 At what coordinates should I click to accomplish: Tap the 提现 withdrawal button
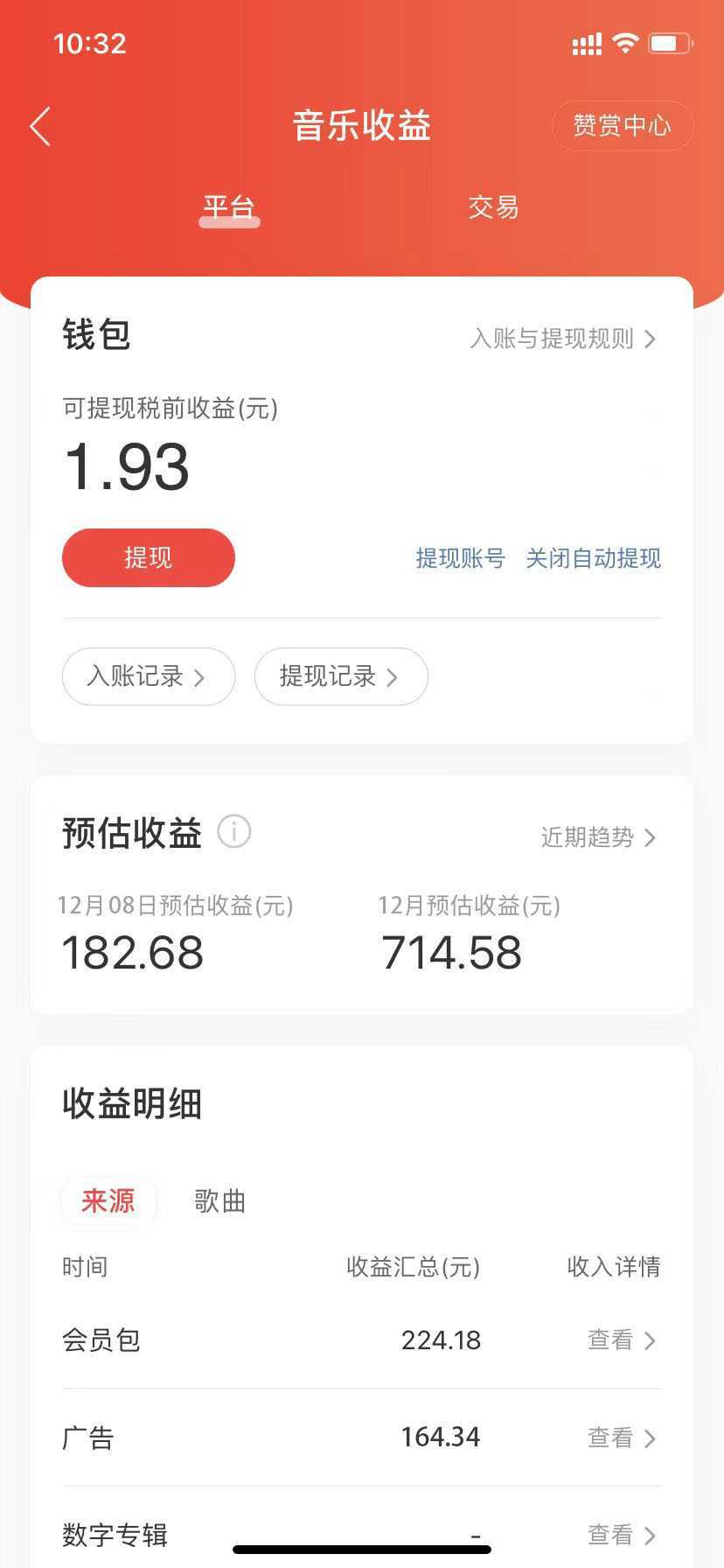tap(148, 557)
